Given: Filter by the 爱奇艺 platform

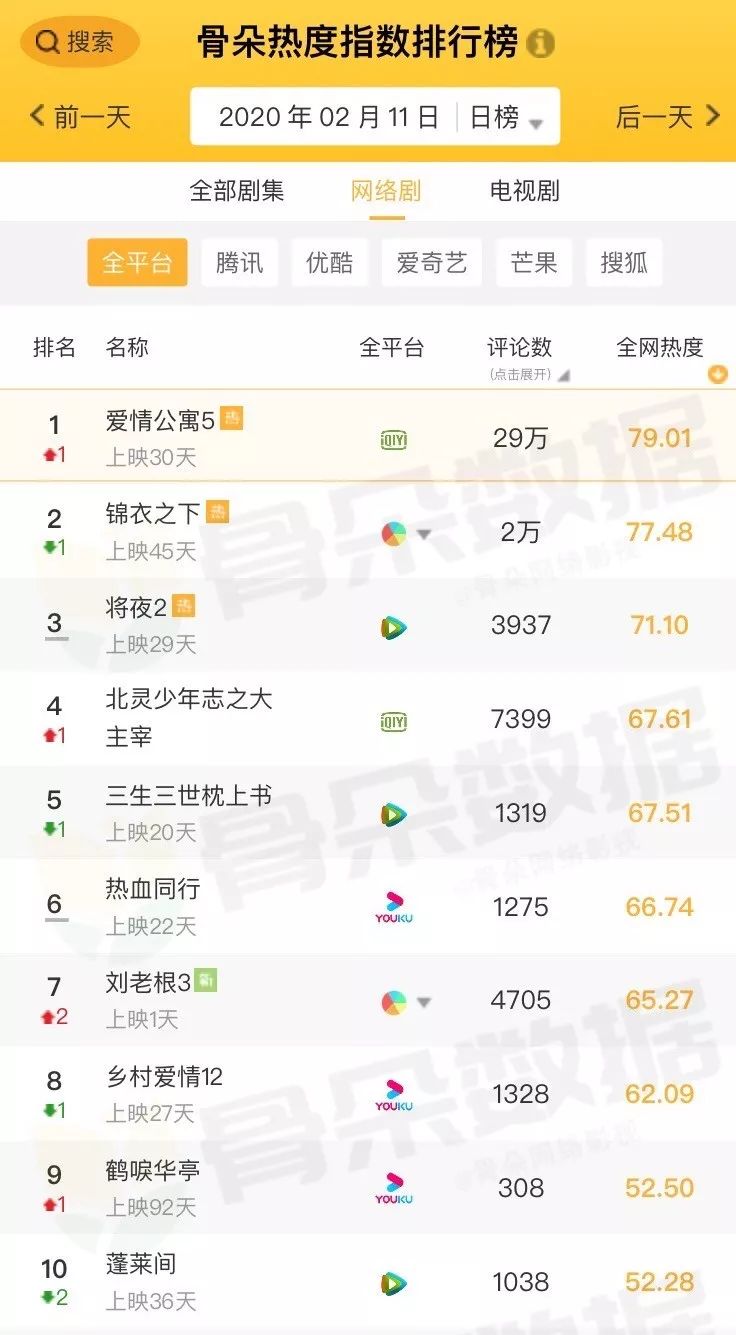Looking at the screenshot, I should point(431,262).
